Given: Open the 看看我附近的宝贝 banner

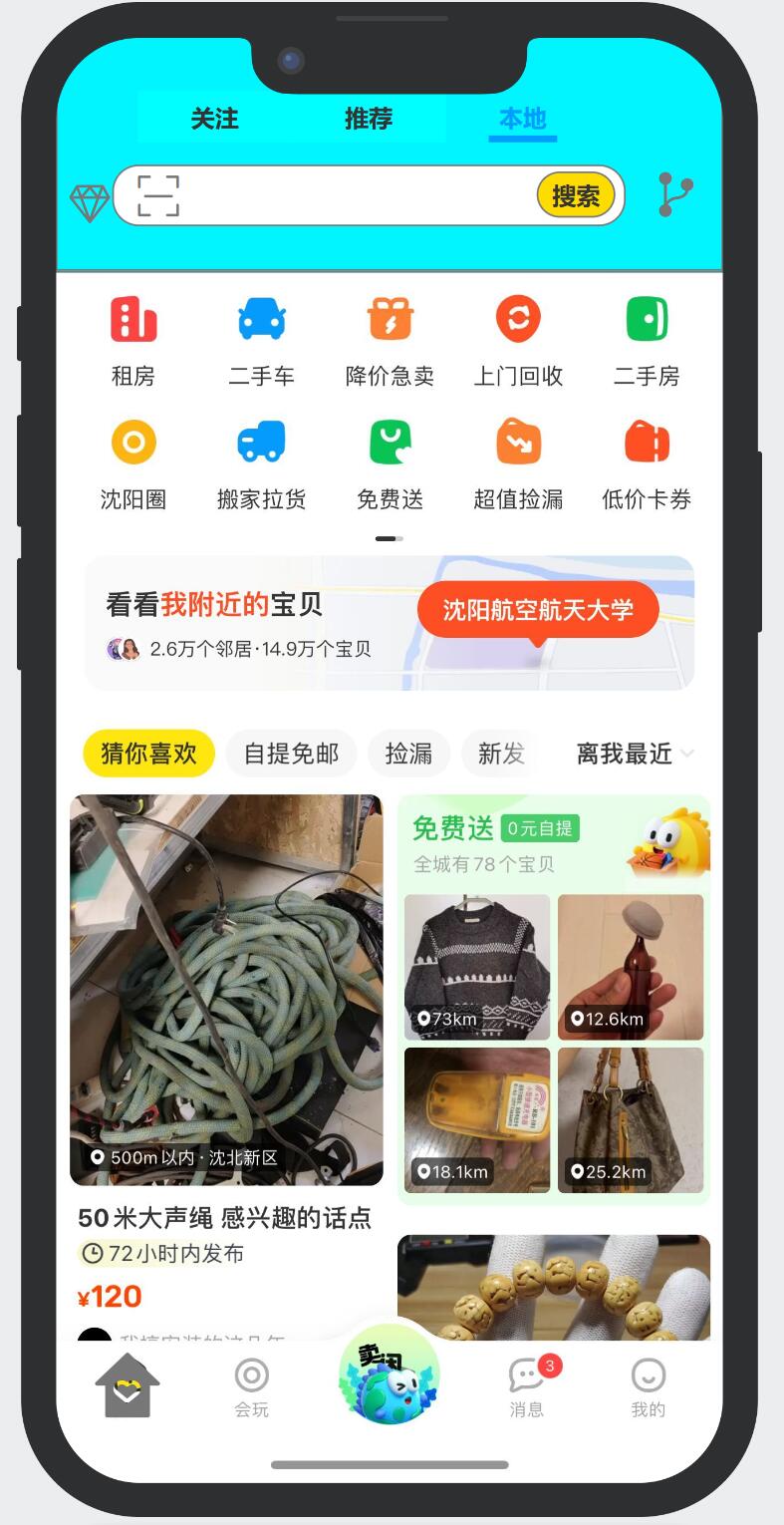Looking at the screenshot, I should [389, 623].
